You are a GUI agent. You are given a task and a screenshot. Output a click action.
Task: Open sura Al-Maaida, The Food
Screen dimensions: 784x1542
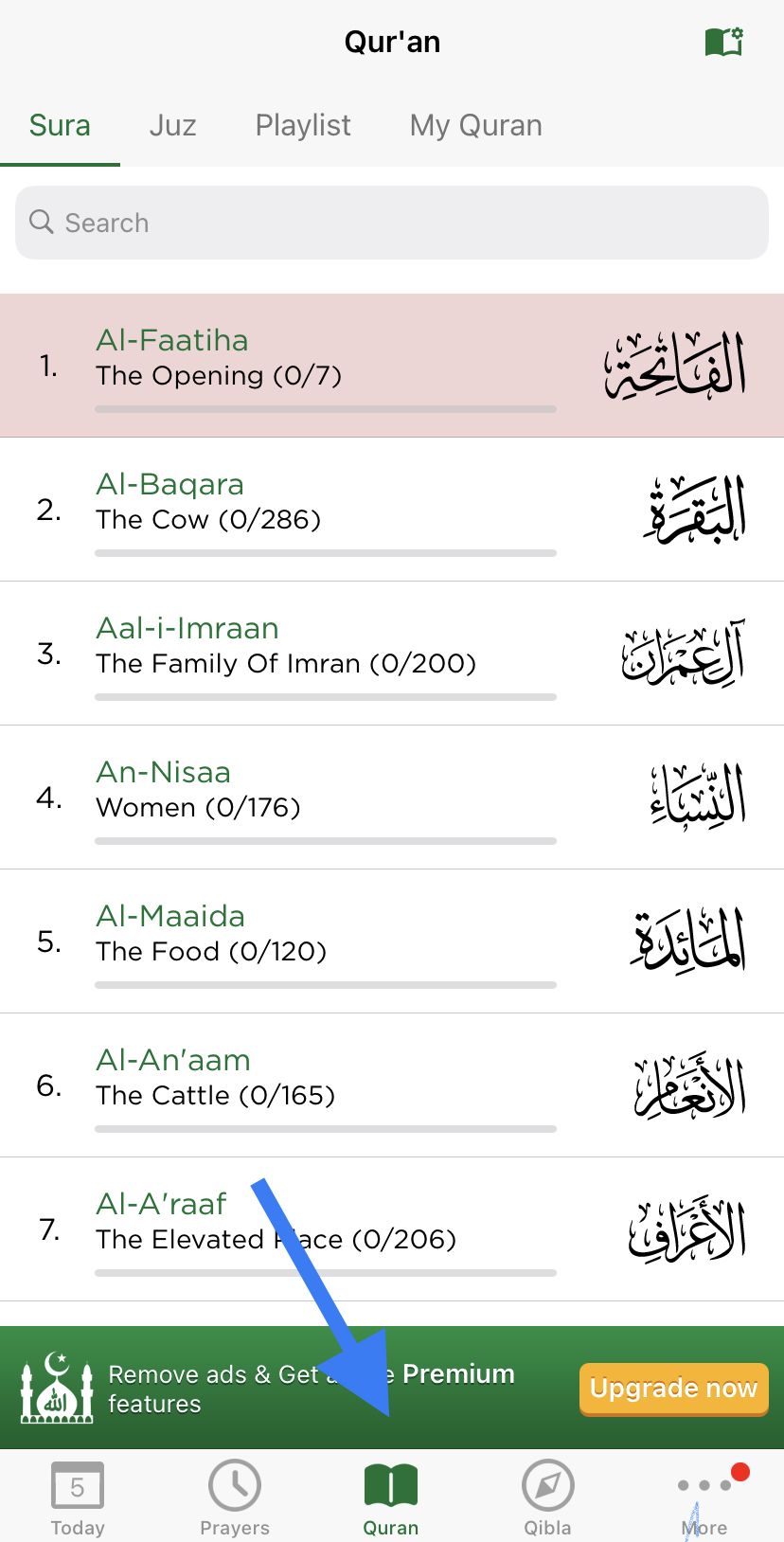point(392,941)
